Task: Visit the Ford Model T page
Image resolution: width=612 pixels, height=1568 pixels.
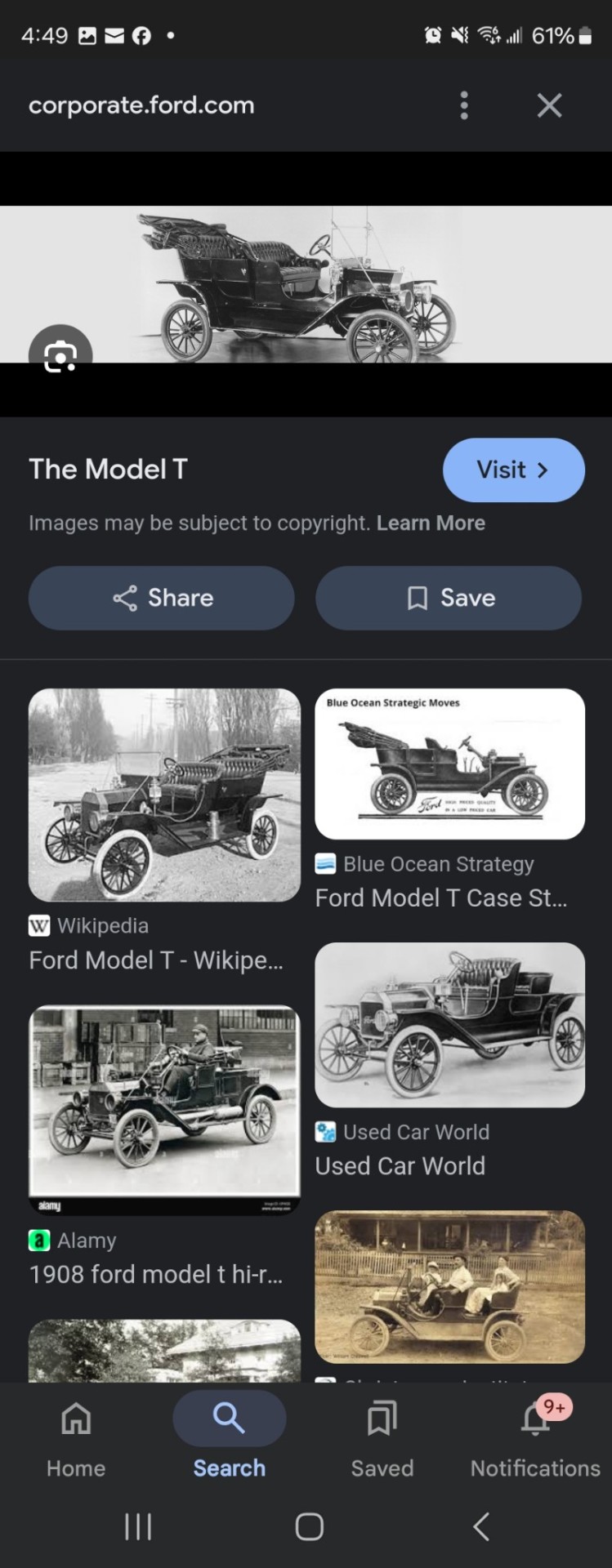Action: (513, 470)
